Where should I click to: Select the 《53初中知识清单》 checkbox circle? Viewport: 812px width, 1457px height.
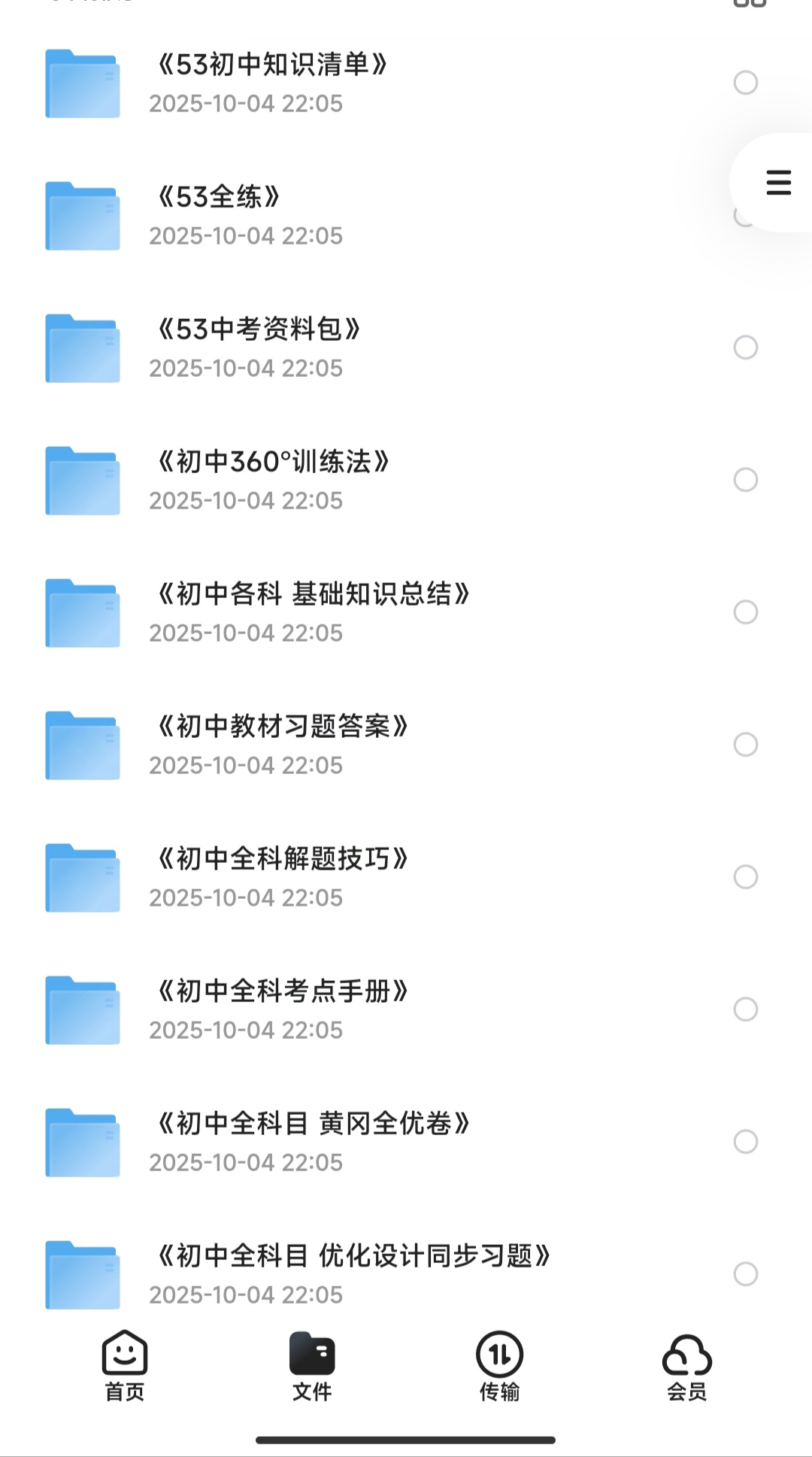click(x=745, y=83)
